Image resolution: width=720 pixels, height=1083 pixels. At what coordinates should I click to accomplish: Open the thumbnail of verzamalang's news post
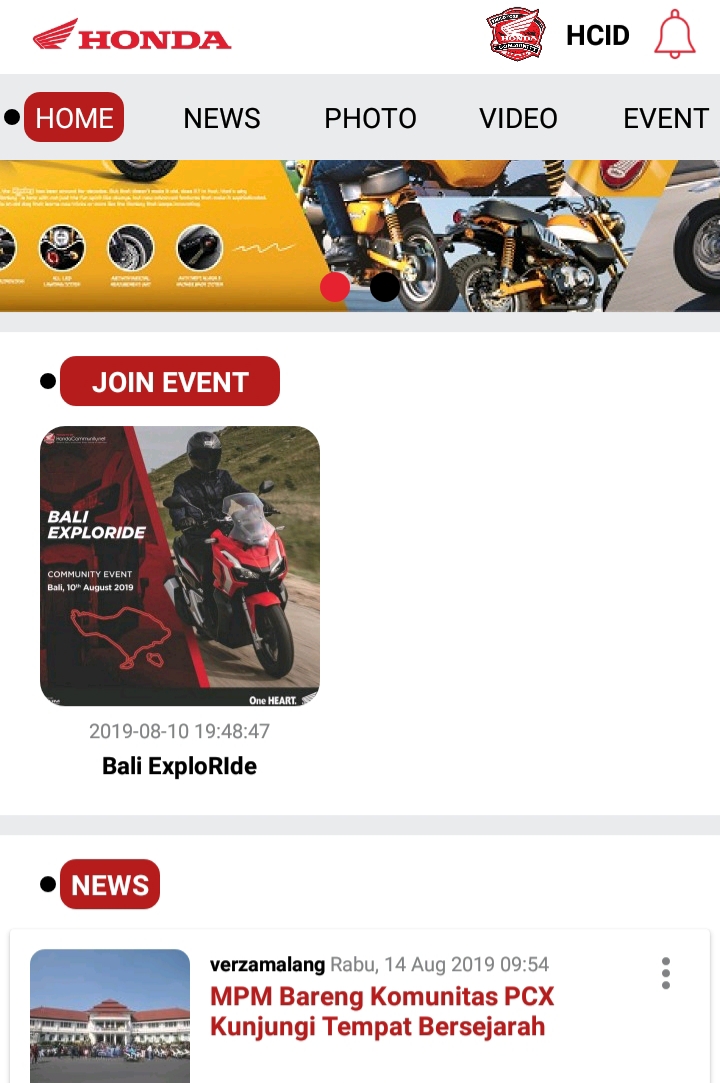click(x=110, y=1015)
